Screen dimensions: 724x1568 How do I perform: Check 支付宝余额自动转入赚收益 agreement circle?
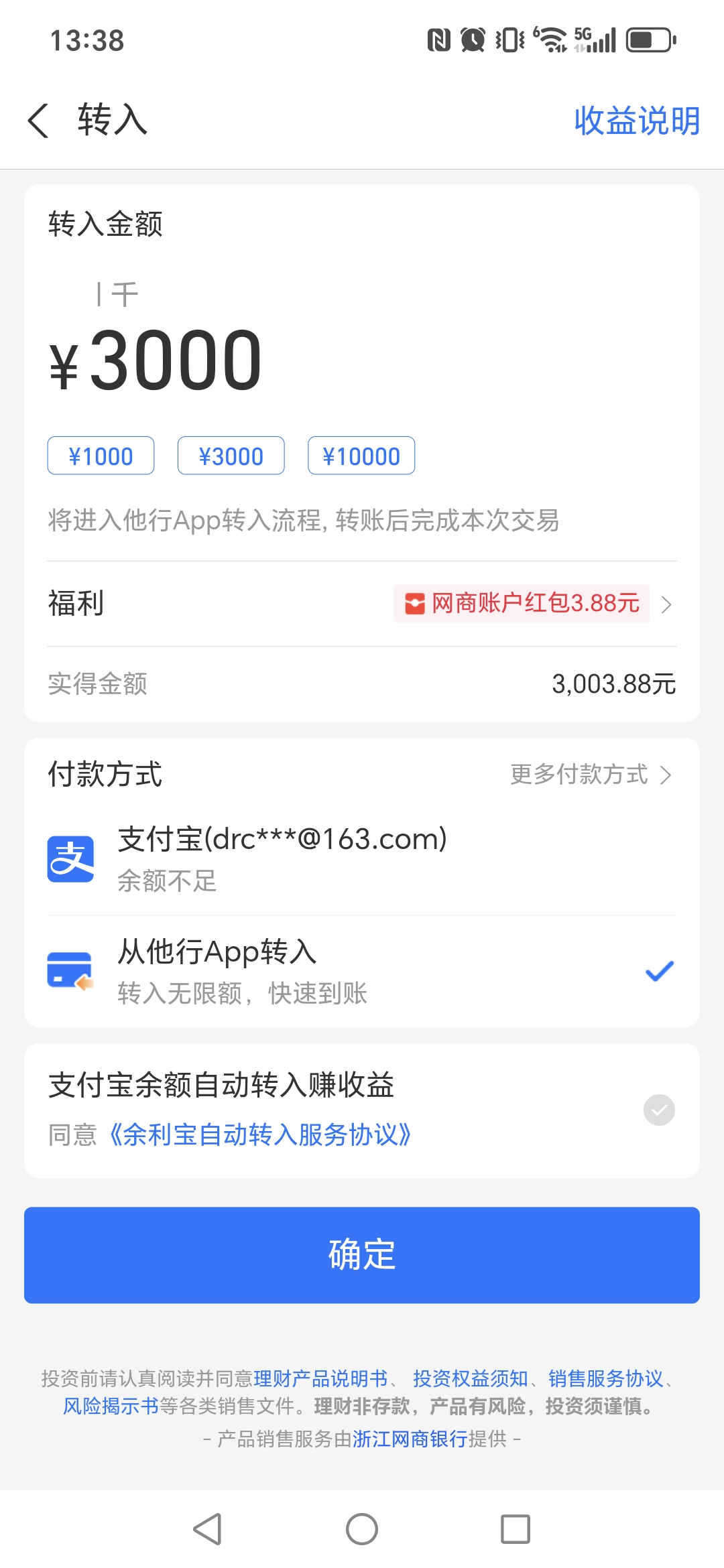coord(659,1110)
